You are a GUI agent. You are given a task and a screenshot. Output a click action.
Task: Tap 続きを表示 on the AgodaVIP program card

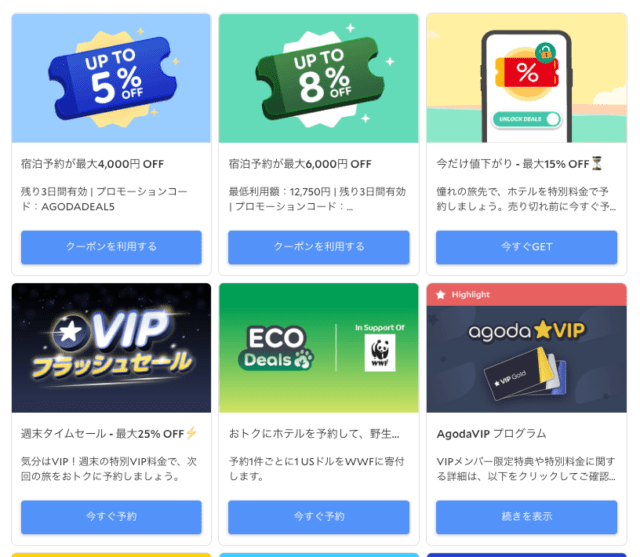coord(526,516)
